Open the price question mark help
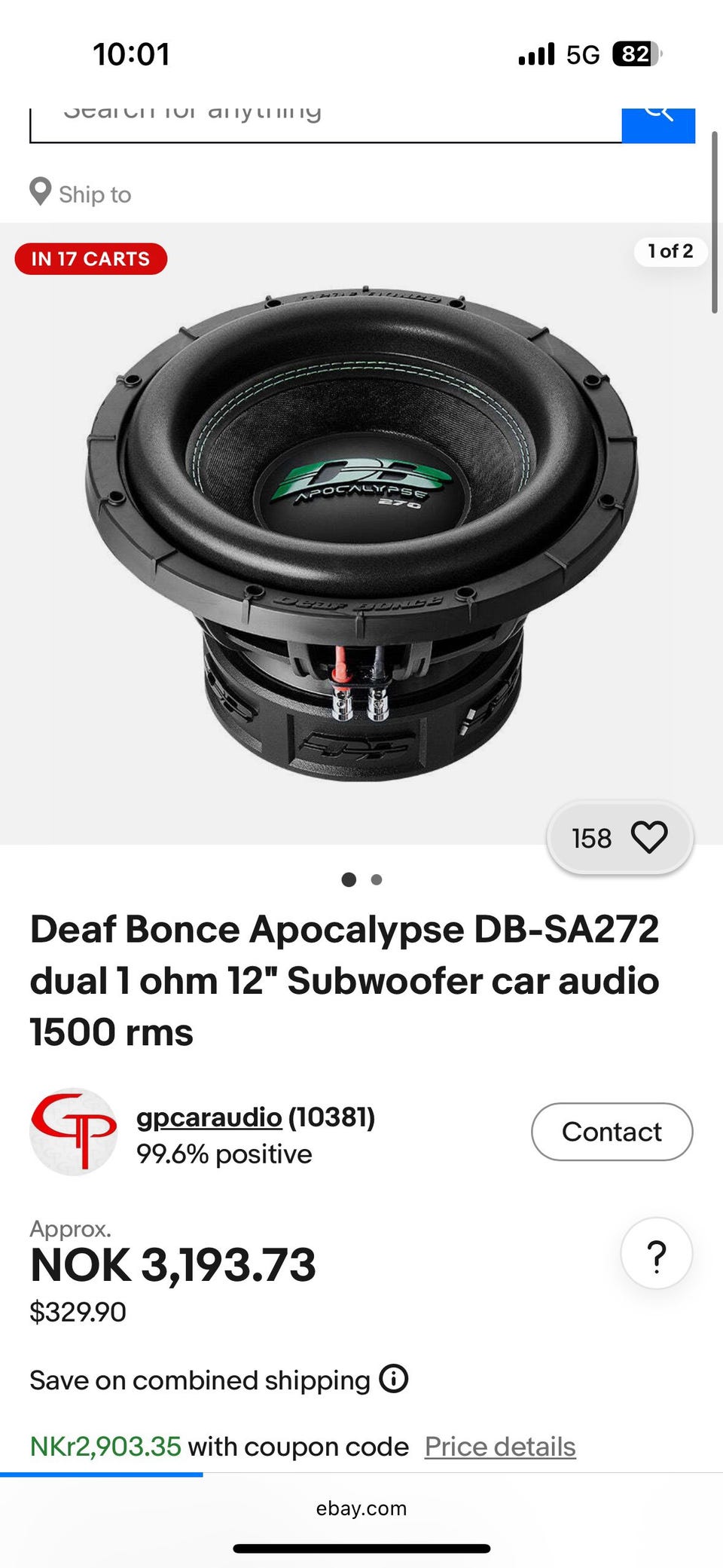The height and width of the screenshot is (1568, 723). 657,1254
